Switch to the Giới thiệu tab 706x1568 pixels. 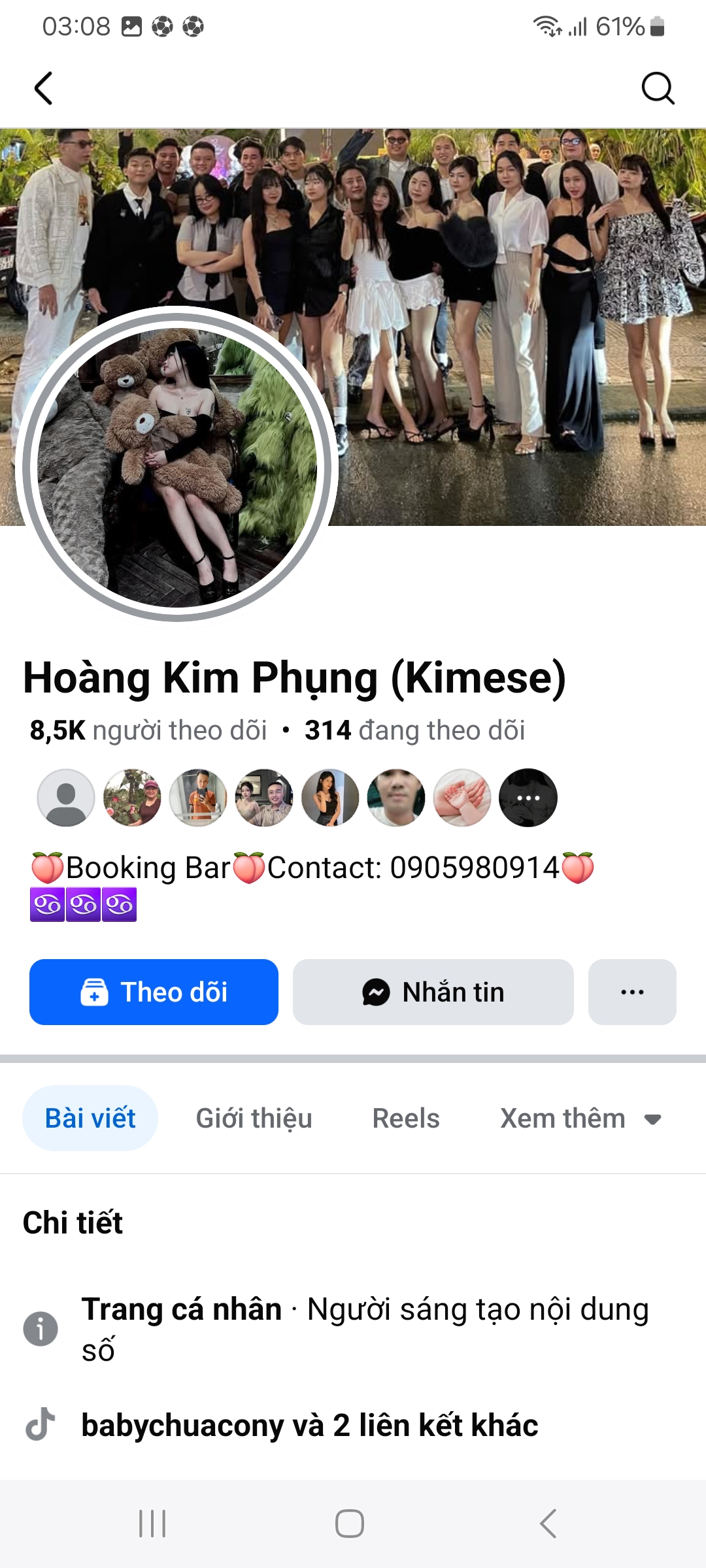254,1119
